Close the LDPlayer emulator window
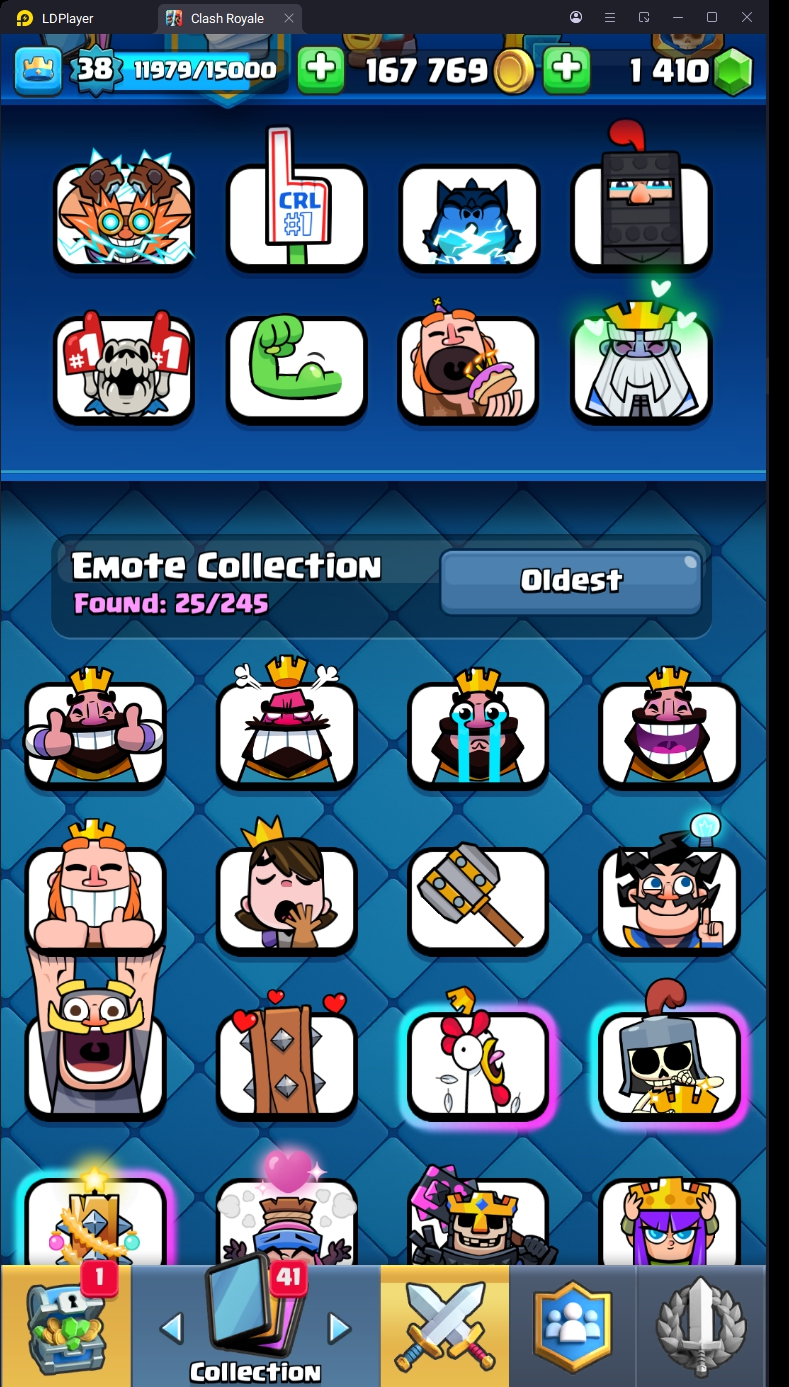Viewport: 789px width, 1387px height. 746,17
